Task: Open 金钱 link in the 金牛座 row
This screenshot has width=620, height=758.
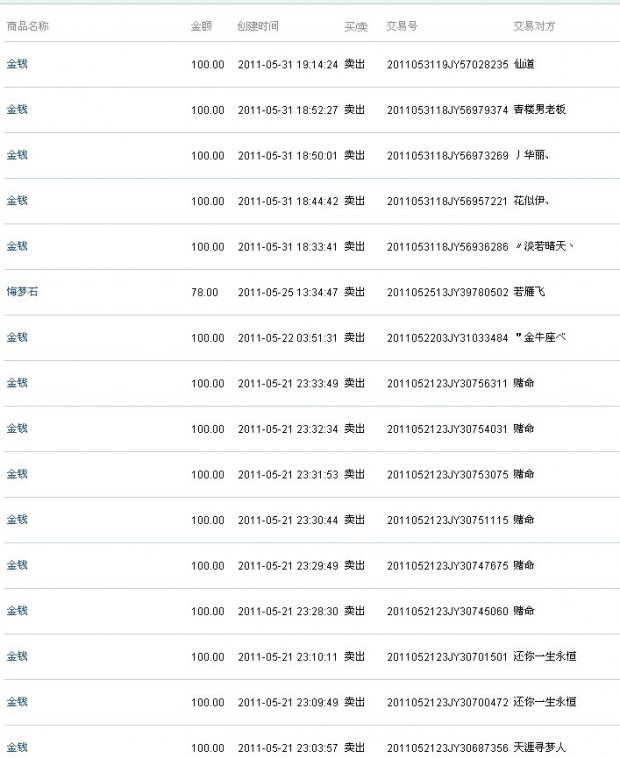Action: pyautogui.click(x=17, y=337)
